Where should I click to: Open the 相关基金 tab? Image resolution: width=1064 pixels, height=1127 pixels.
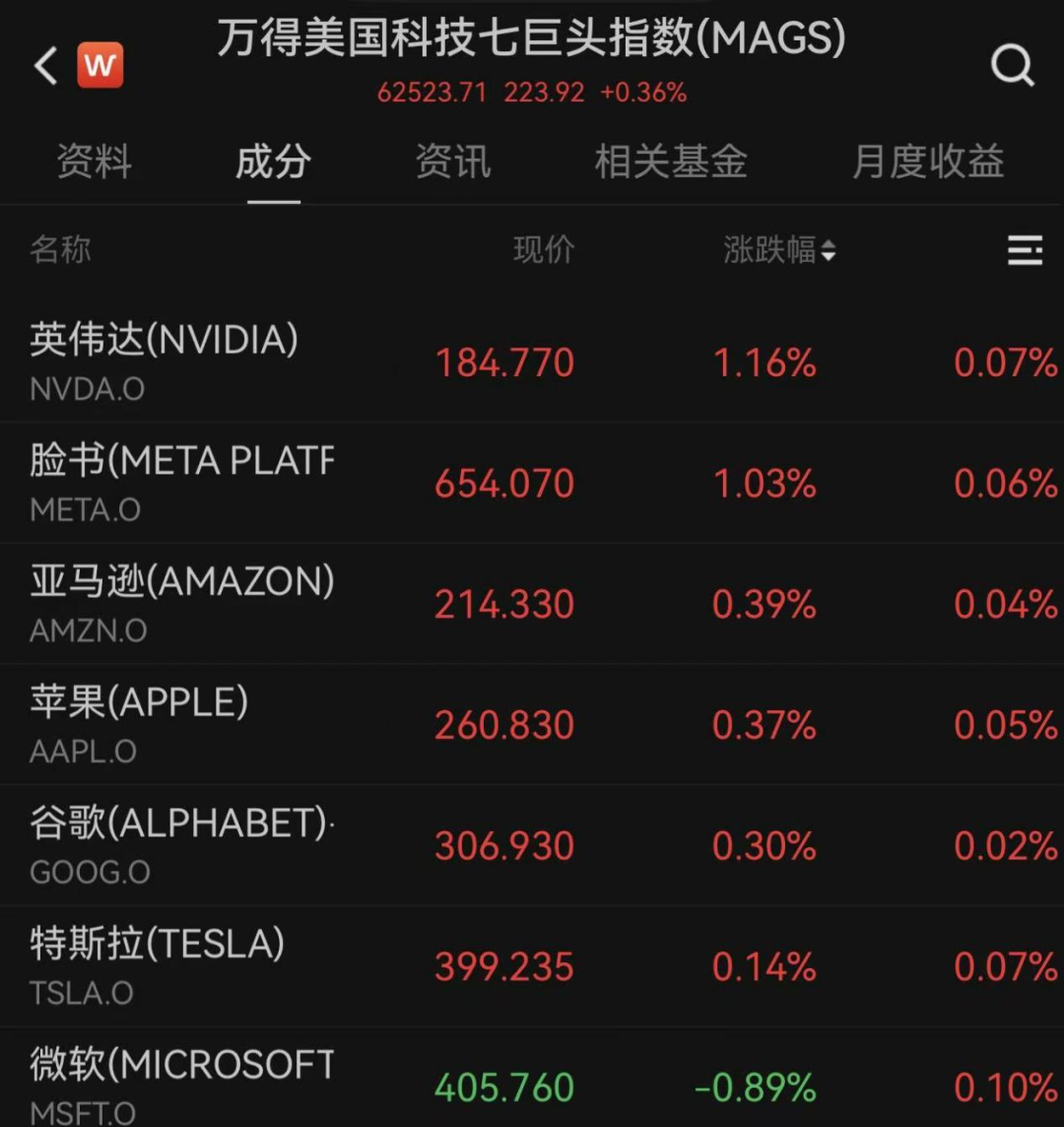pyautogui.click(x=671, y=163)
